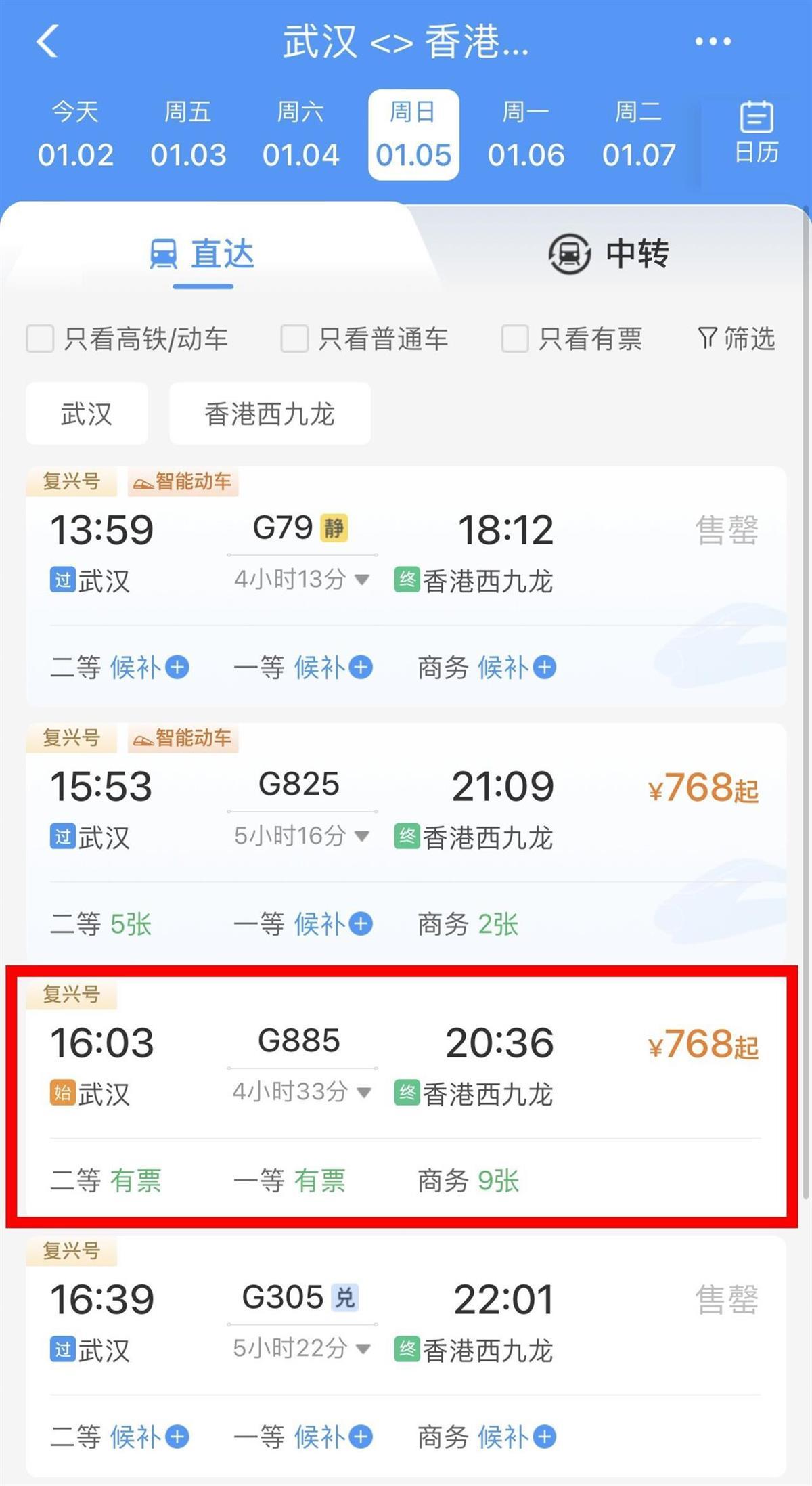Image resolution: width=812 pixels, height=1486 pixels.
Task: Open the 筛选 filter options
Action: pyautogui.click(x=736, y=338)
